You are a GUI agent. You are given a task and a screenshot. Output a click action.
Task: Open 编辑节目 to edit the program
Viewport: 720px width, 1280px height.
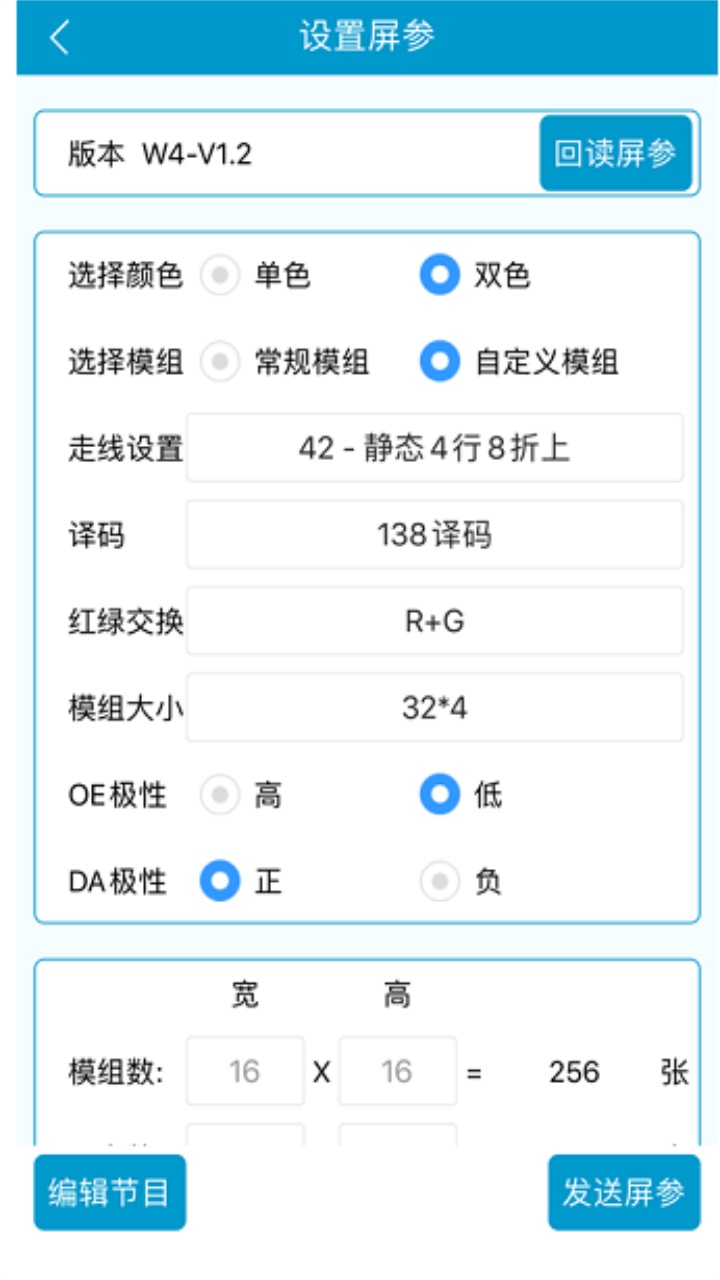(110, 1192)
